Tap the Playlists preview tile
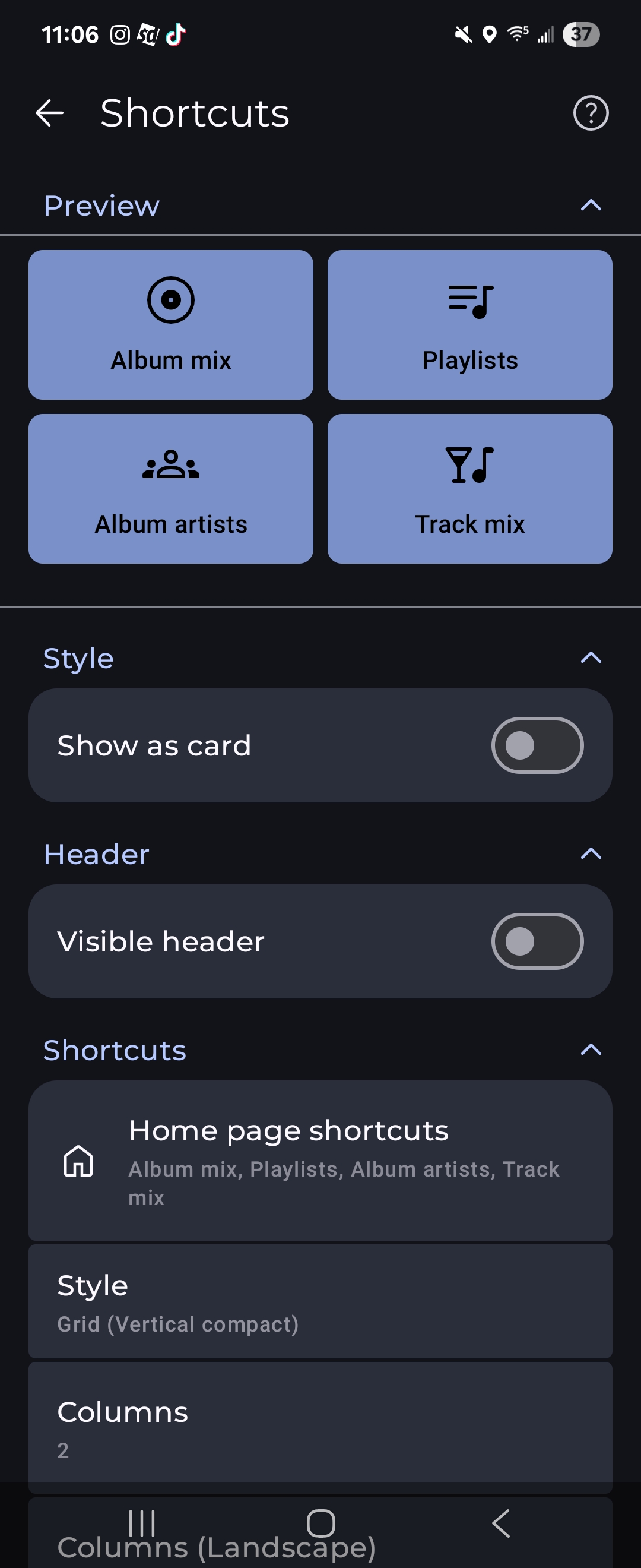Screen dimensions: 641x1568 pyautogui.click(x=469, y=325)
